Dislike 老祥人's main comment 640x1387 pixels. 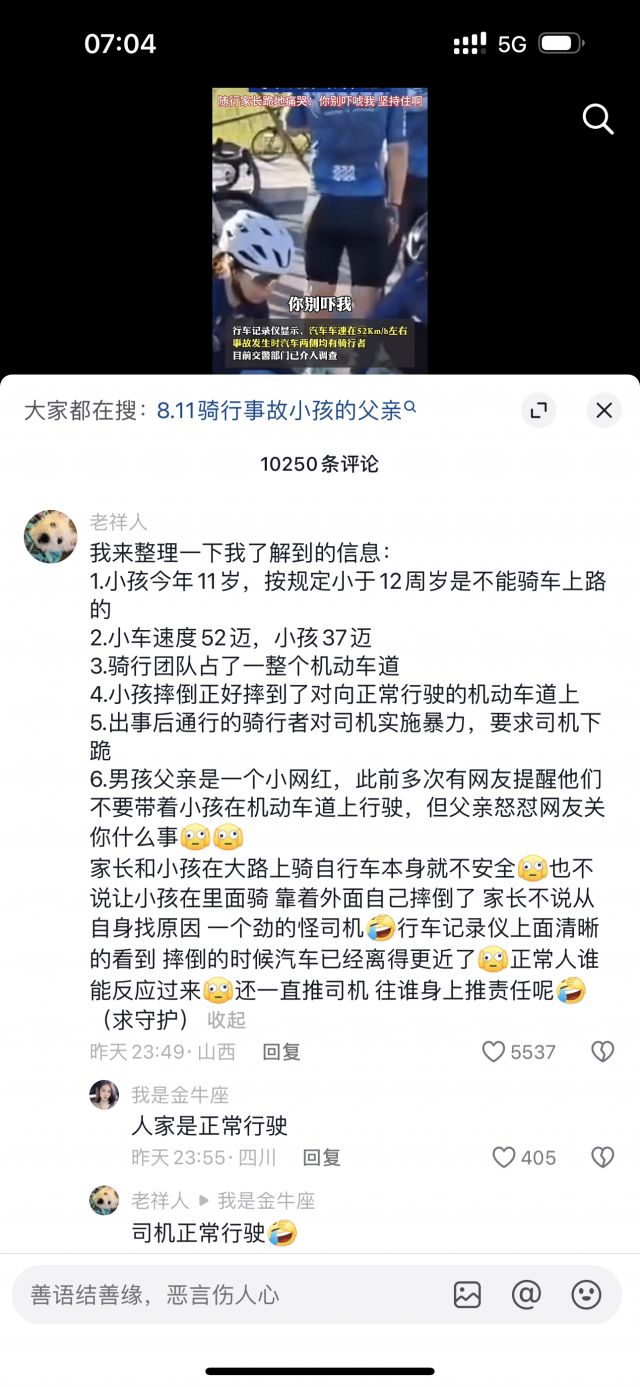(602, 1052)
